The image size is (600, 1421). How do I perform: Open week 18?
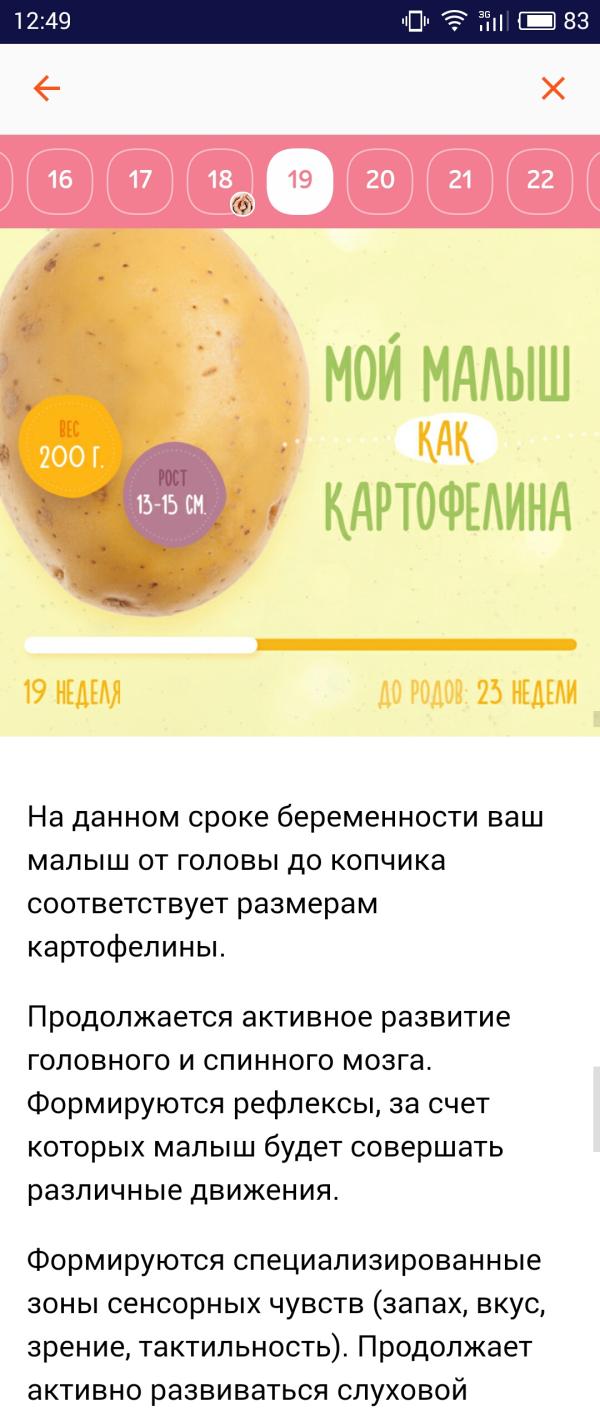pyautogui.click(x=220, y=180)
